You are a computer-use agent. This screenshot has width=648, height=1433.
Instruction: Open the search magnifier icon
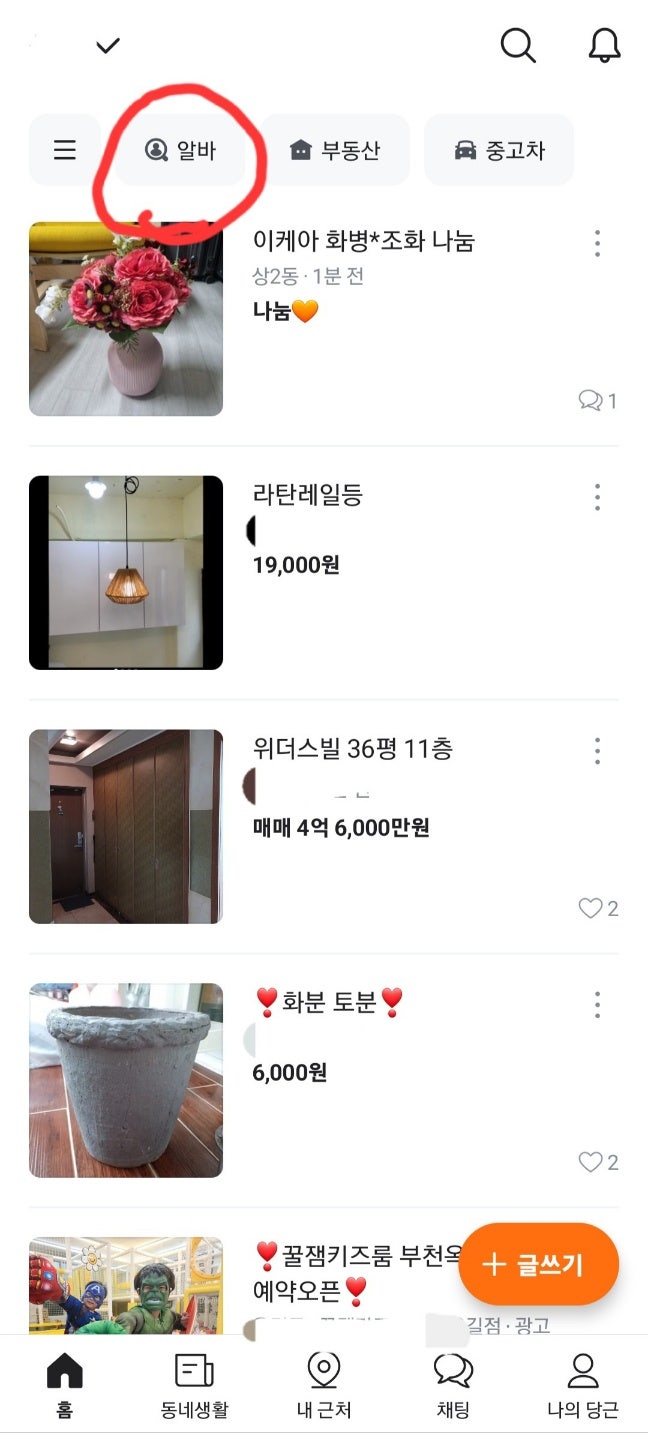pos(517,45)
